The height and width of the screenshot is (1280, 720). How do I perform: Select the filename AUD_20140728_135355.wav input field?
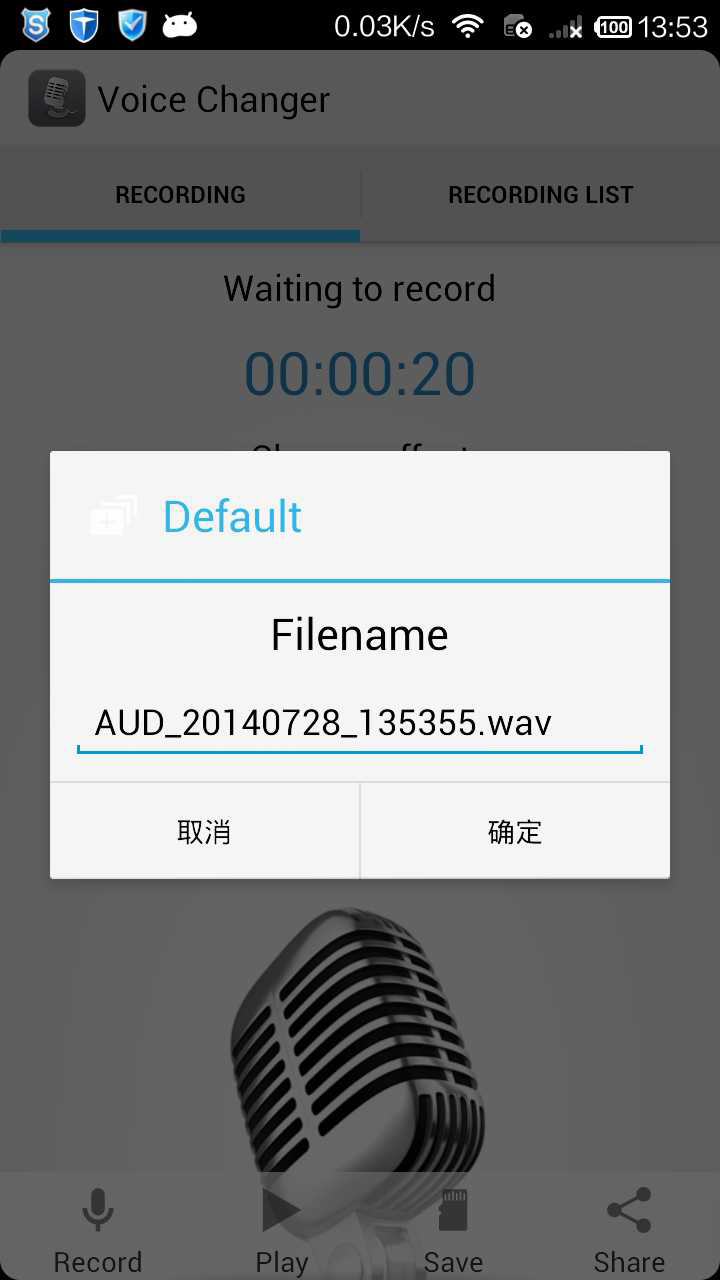coord(360,722)
